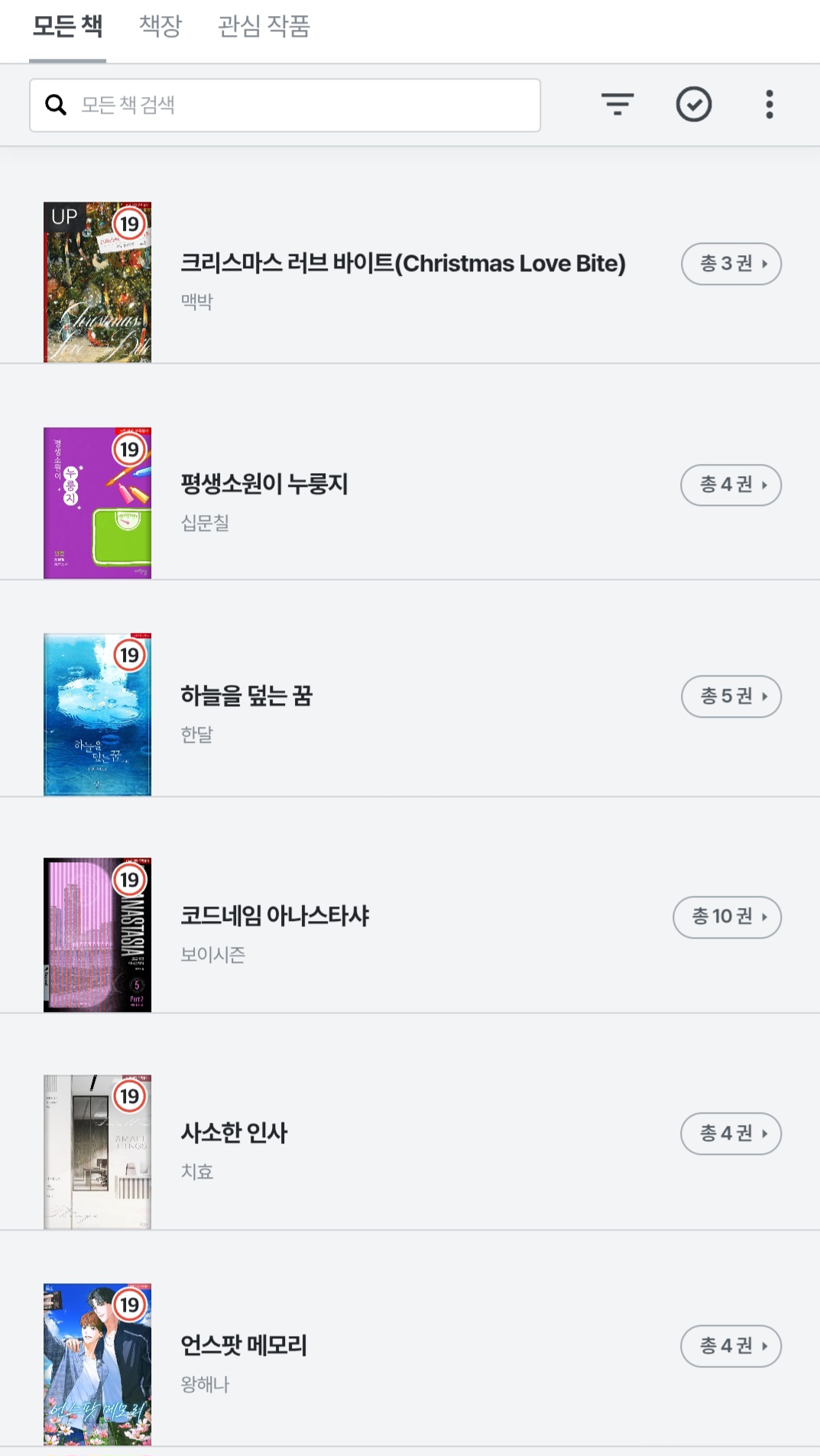View all 10 volumes of 코드네임 아나스타샤
This screenshot has height=1456, width=820.
pos(727,916)
